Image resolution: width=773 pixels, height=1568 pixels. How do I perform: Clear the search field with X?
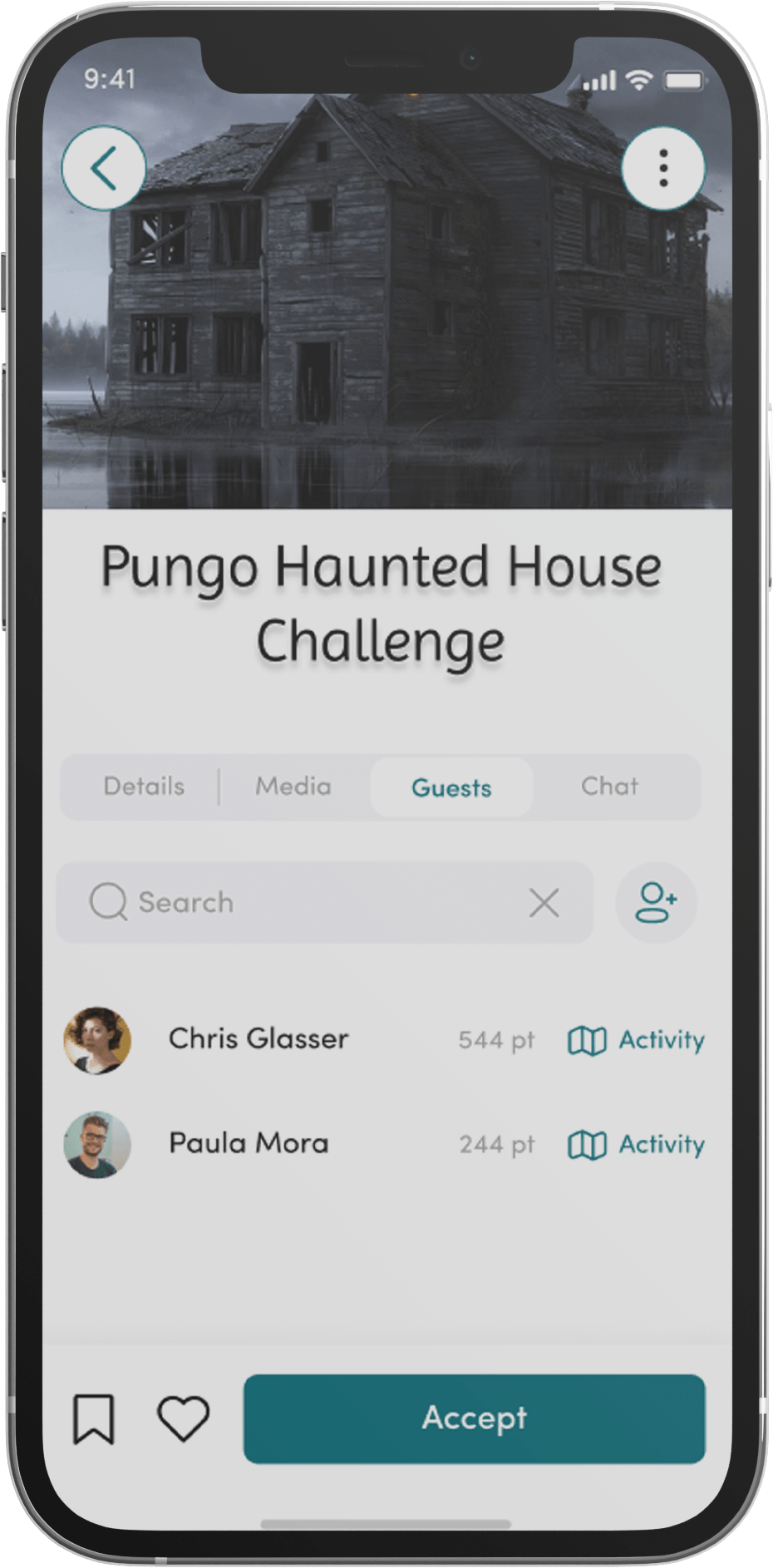pos(544,902)
